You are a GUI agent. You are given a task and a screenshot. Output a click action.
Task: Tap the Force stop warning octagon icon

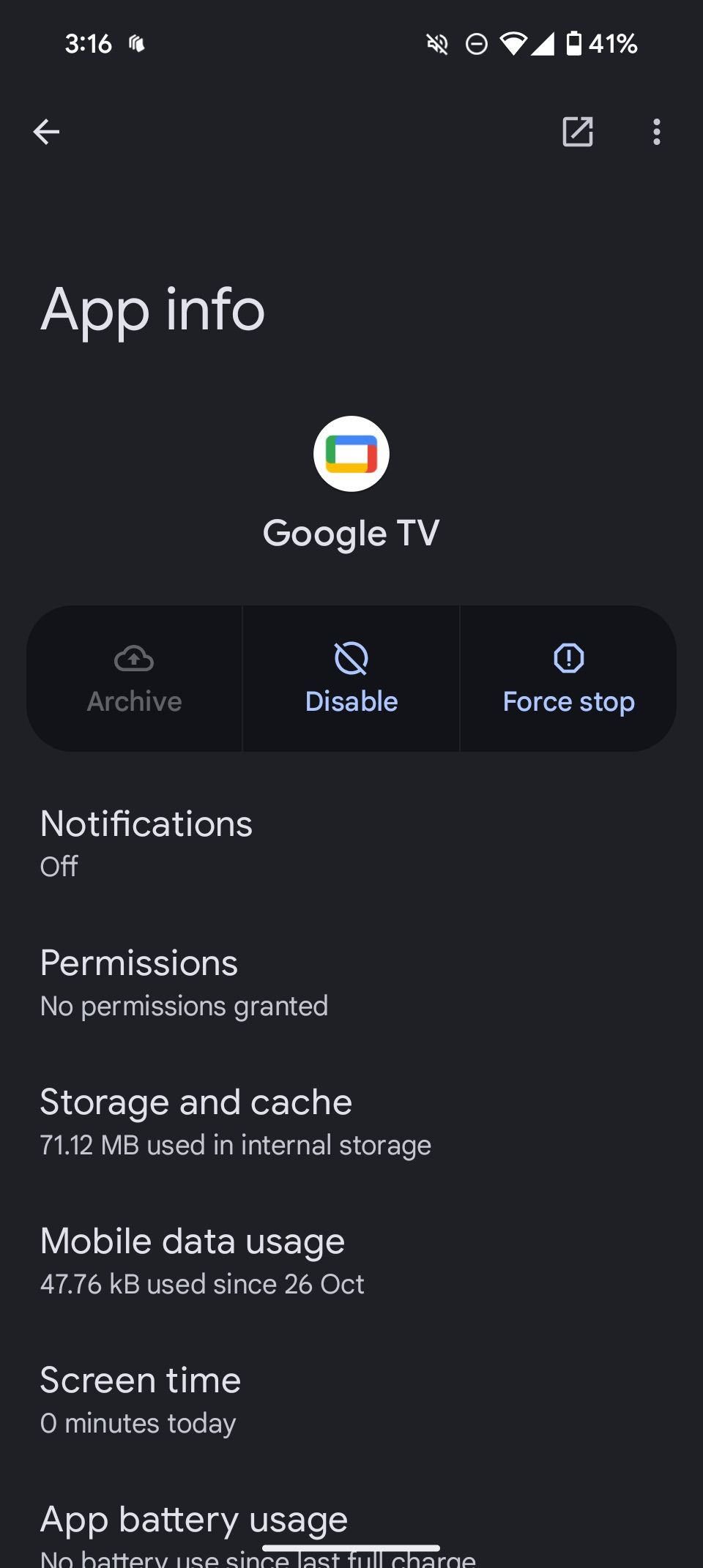click(568, 660)
